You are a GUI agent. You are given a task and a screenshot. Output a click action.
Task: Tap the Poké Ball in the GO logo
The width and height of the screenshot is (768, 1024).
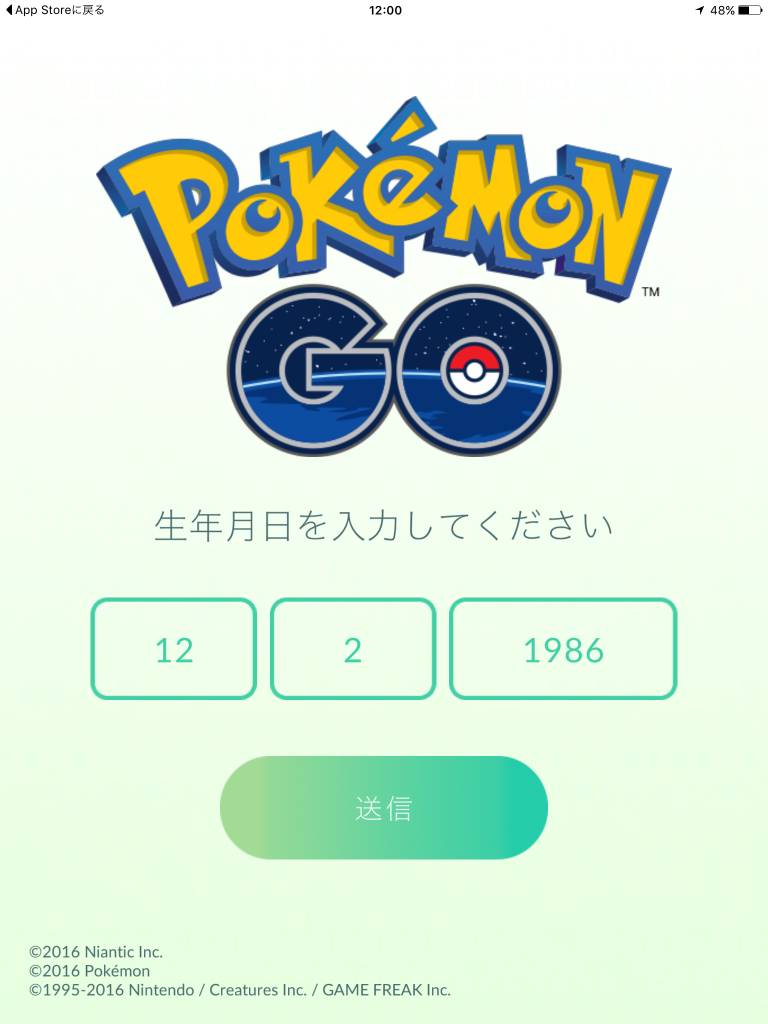coord(474,369)
